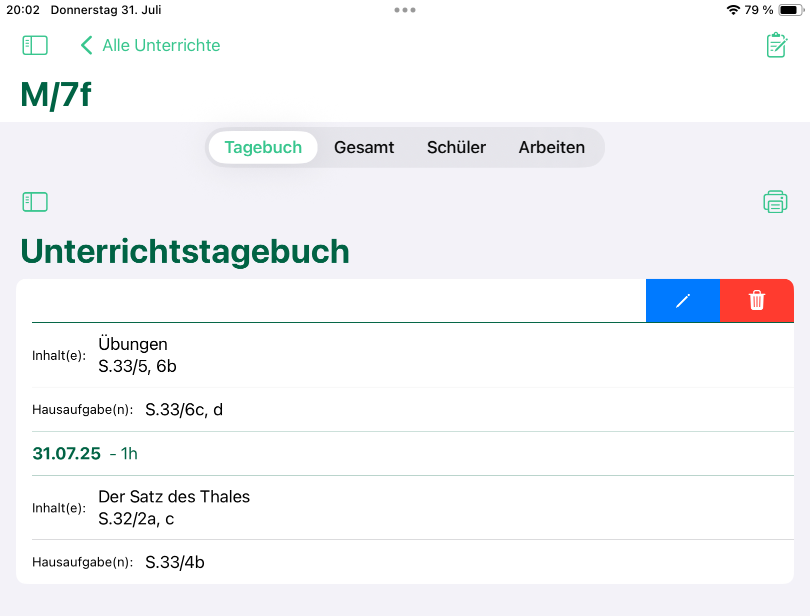Toggle sidebar icon above Unterrichtstagebuch
Viewport: 810px width, 616px height.
pos(35,202)
